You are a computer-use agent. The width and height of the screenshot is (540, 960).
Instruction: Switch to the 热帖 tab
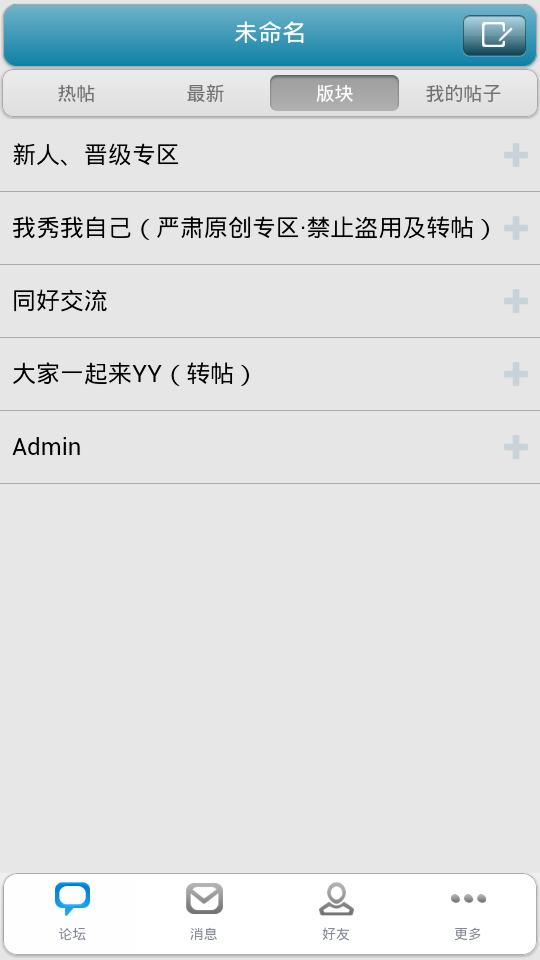[77, 94]
